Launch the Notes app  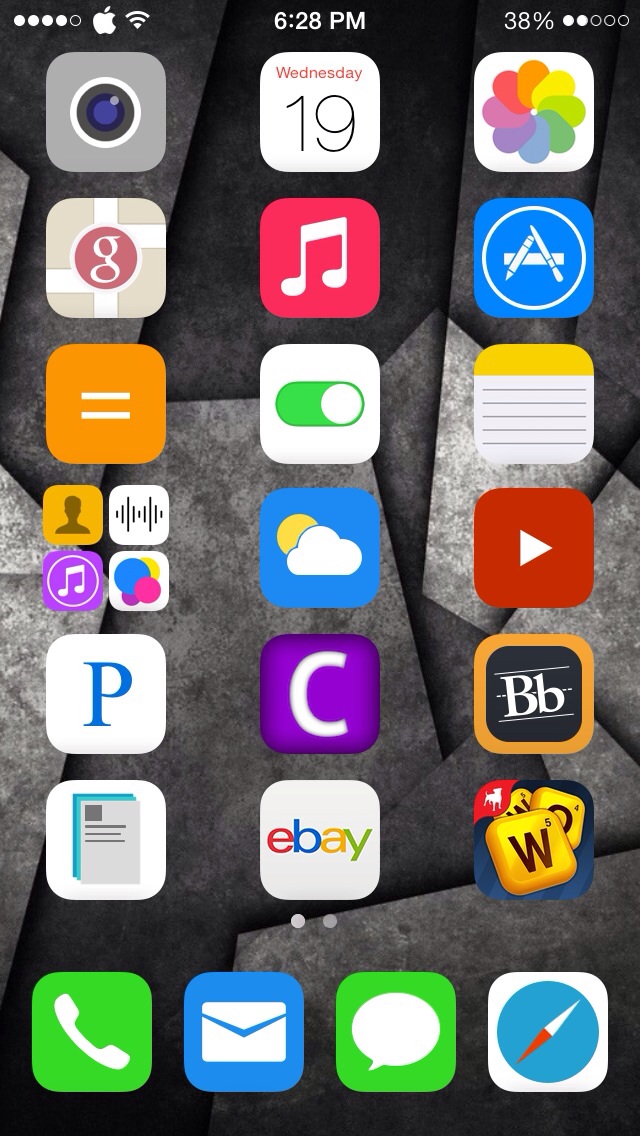533,404
